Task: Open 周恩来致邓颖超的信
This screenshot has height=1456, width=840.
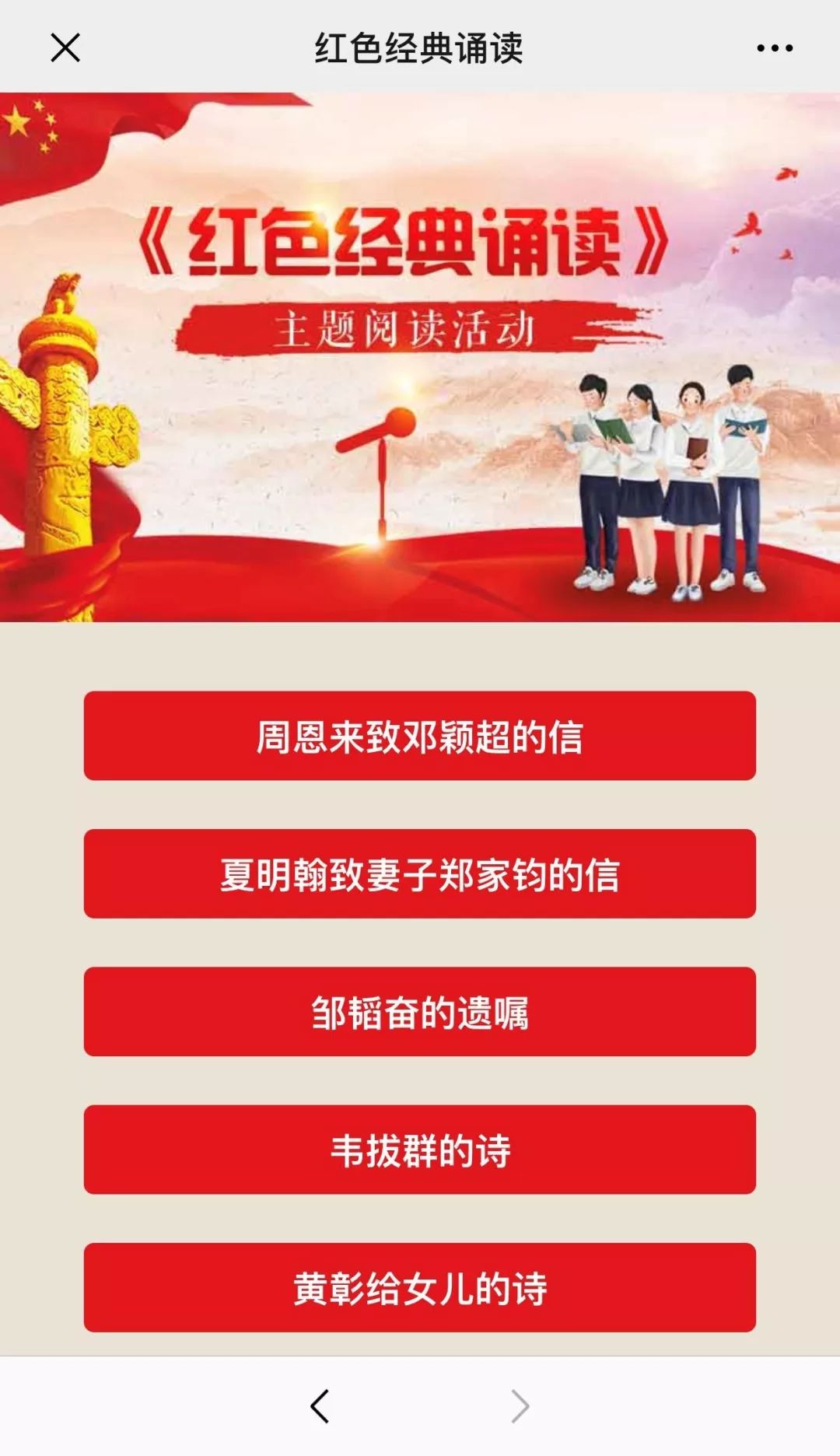Action: click(x=420, y=736)
